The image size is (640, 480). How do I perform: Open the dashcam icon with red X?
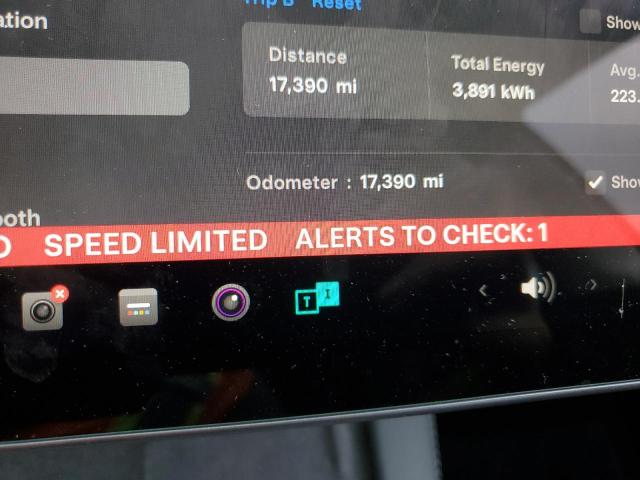tap(43, 310)
